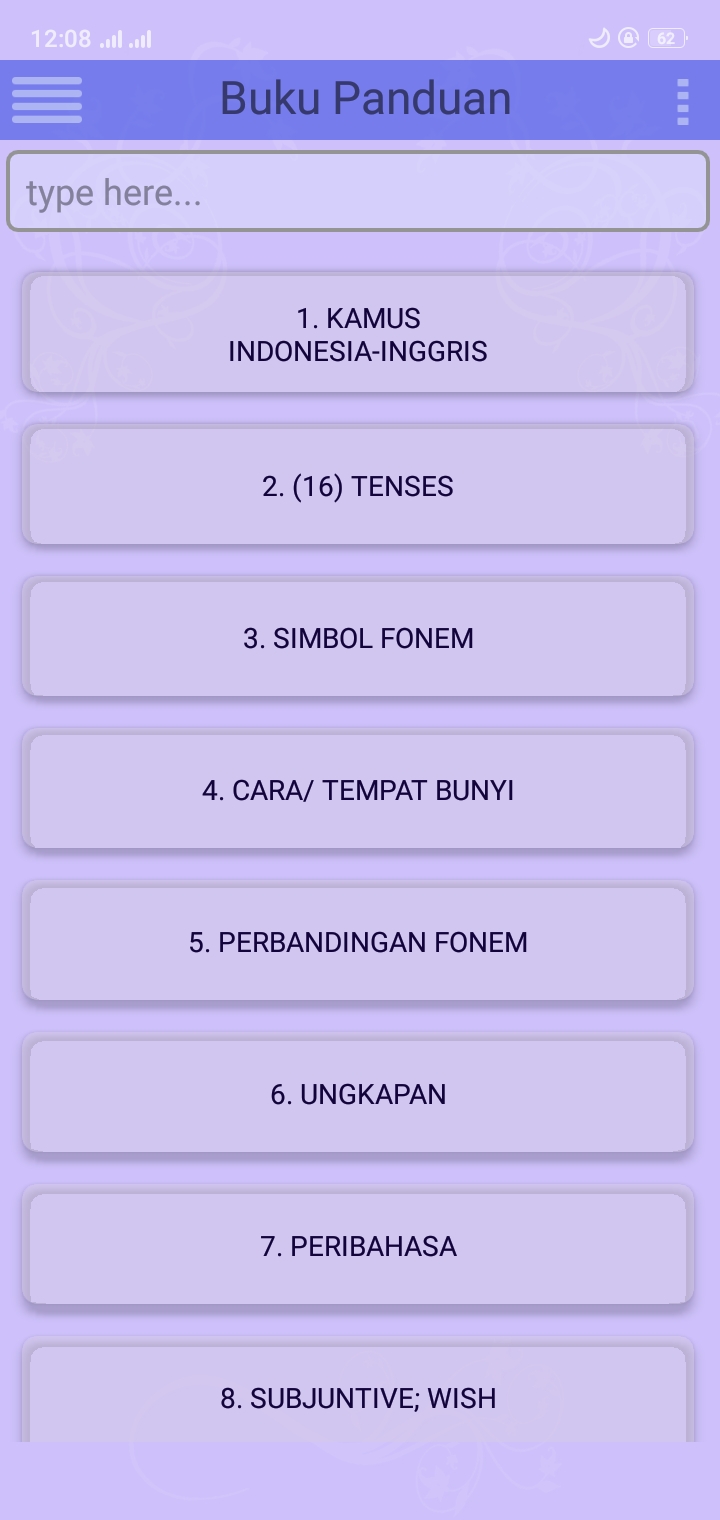Viewport: 720px width, 1520px height.
Task: Select the (16) Tenses guide
Action: [358, 486]
